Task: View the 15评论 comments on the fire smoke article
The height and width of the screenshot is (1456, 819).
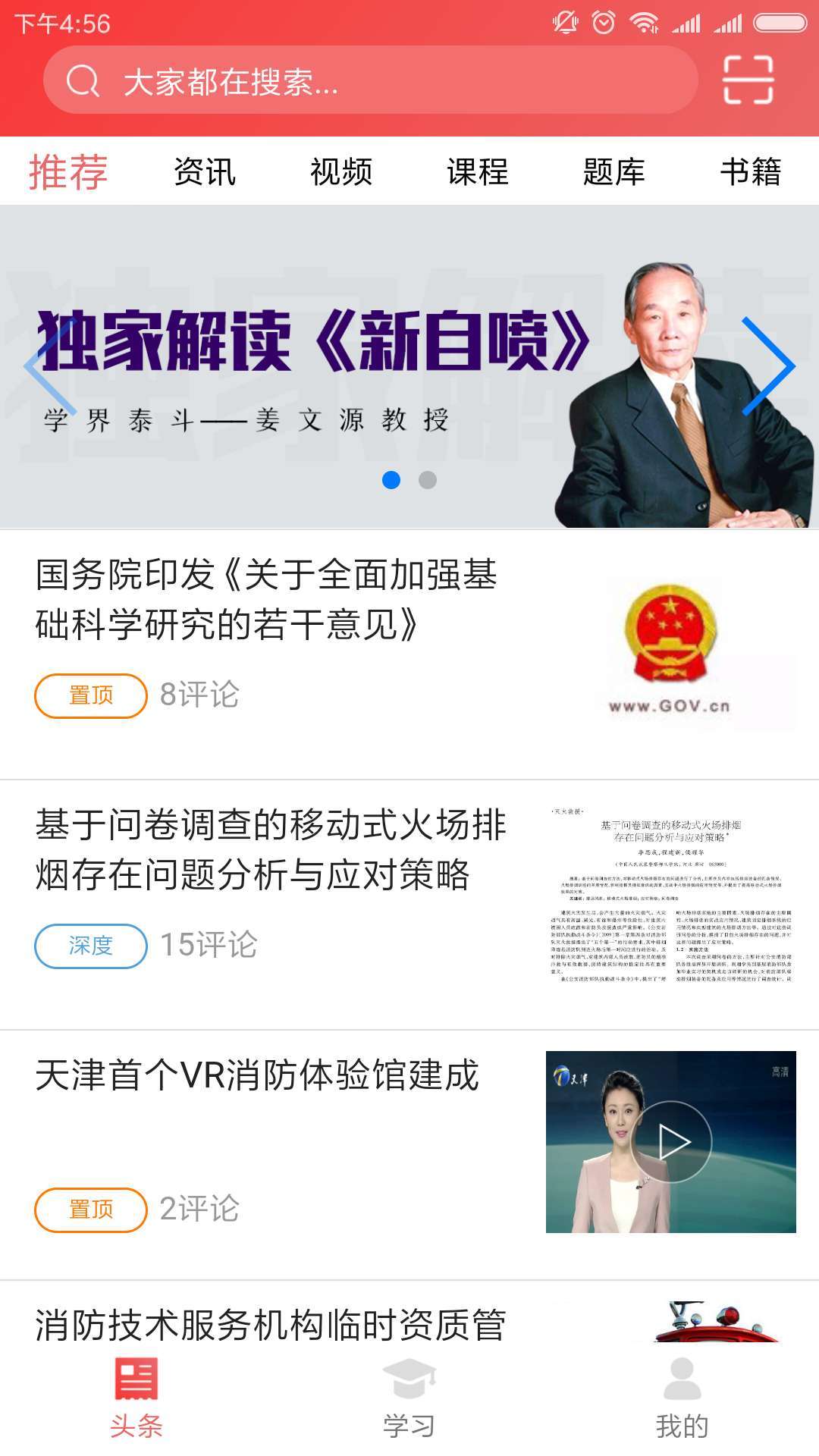Action: pyautogui.click(x=211, y=946)
